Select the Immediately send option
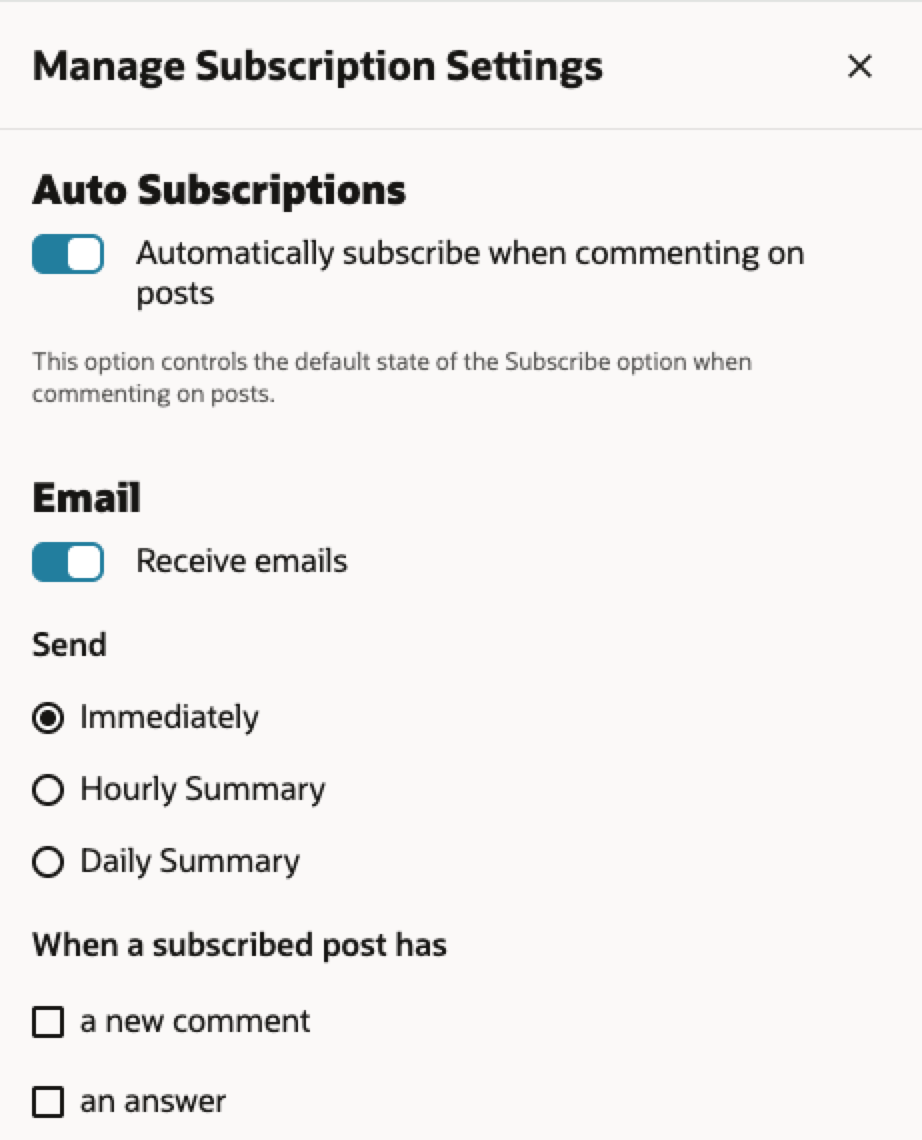This screenshot has height=1140, width=922. (x=48, y=718)
